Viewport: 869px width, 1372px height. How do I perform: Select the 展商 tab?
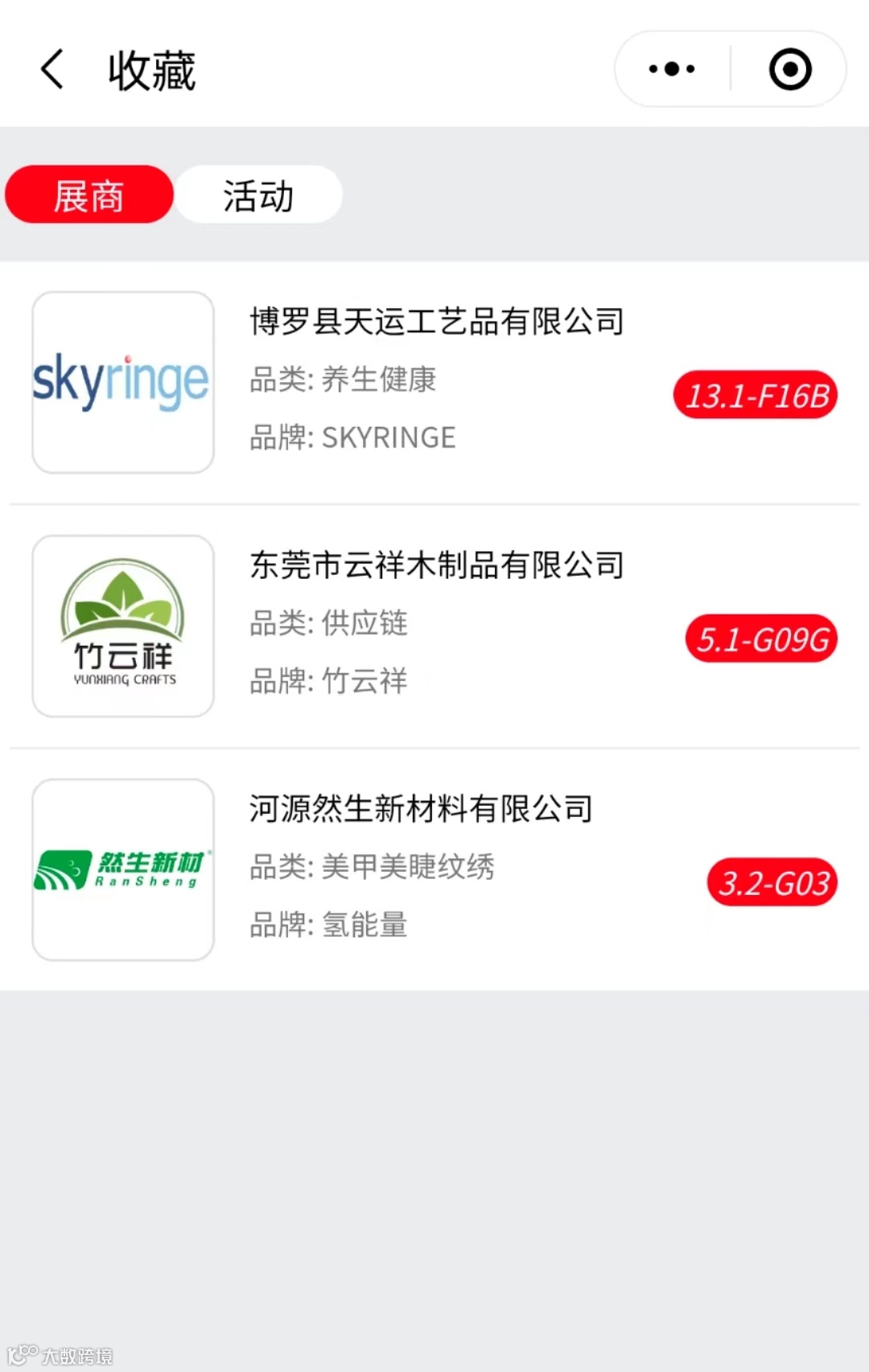(x=89, y=195)
